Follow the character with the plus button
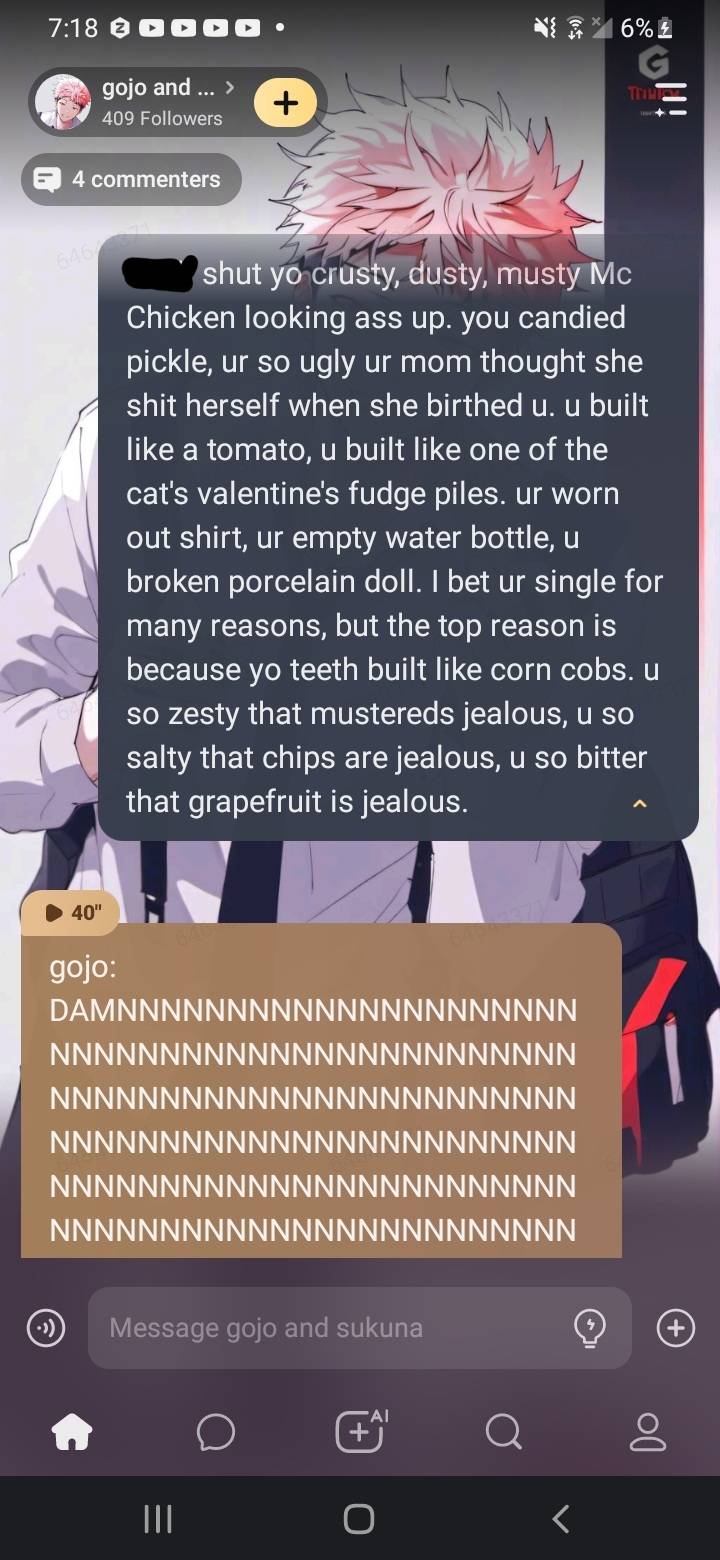This screenshot has height=1560, width=720. coord(285,103)
